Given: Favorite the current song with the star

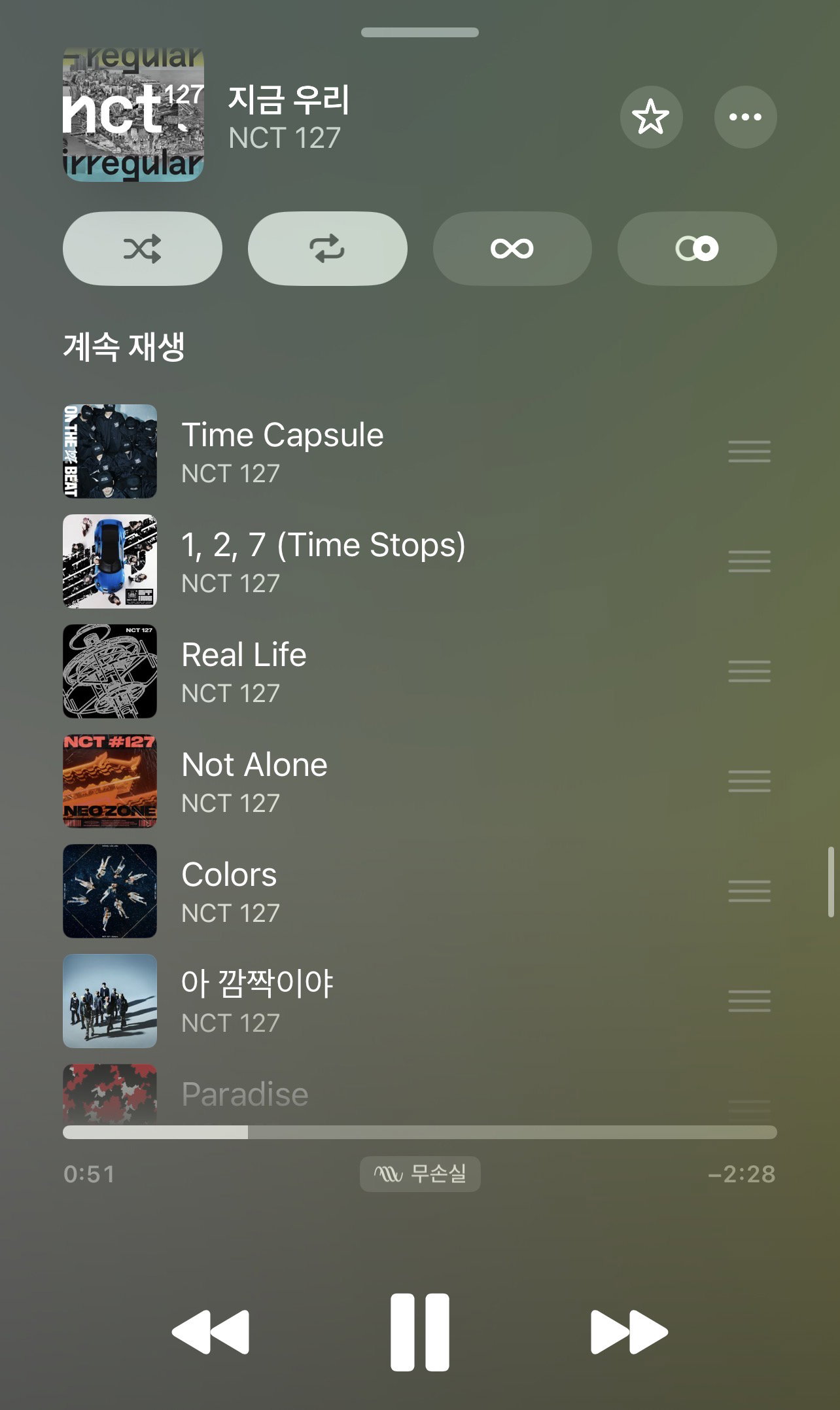Looking at the screenshot, I should pyautogui.click(x=651, y=117).
